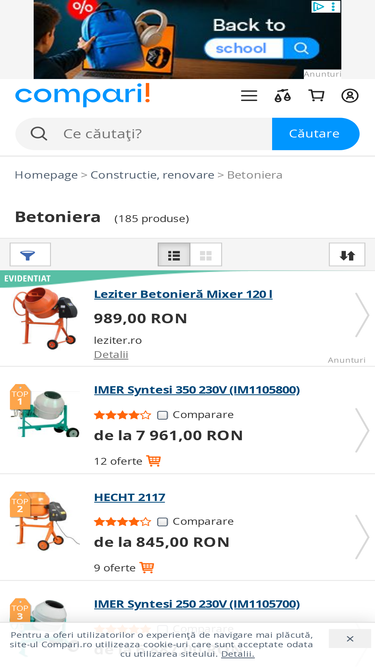Viewport: 375px width, 667px height.
Task: Open the user account icon
Action: (x=350, y=96)
